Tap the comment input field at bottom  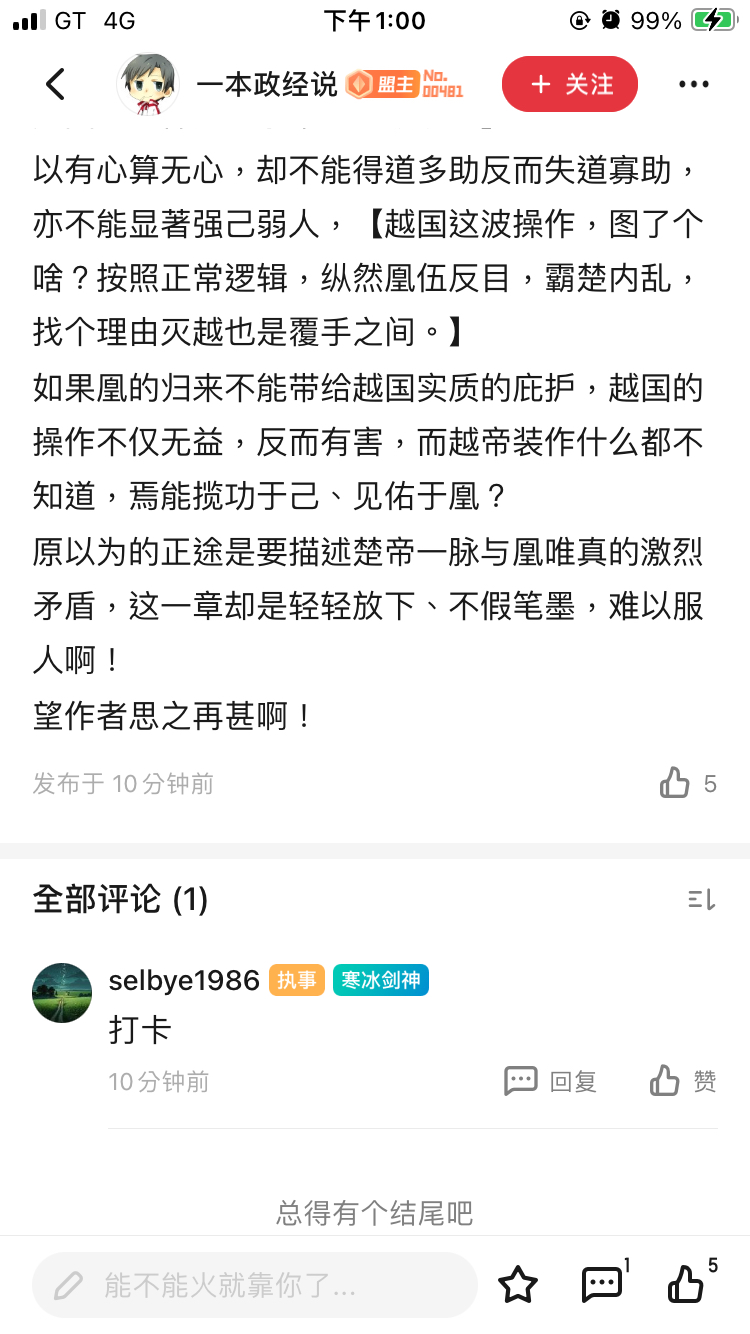point(255,1285)
